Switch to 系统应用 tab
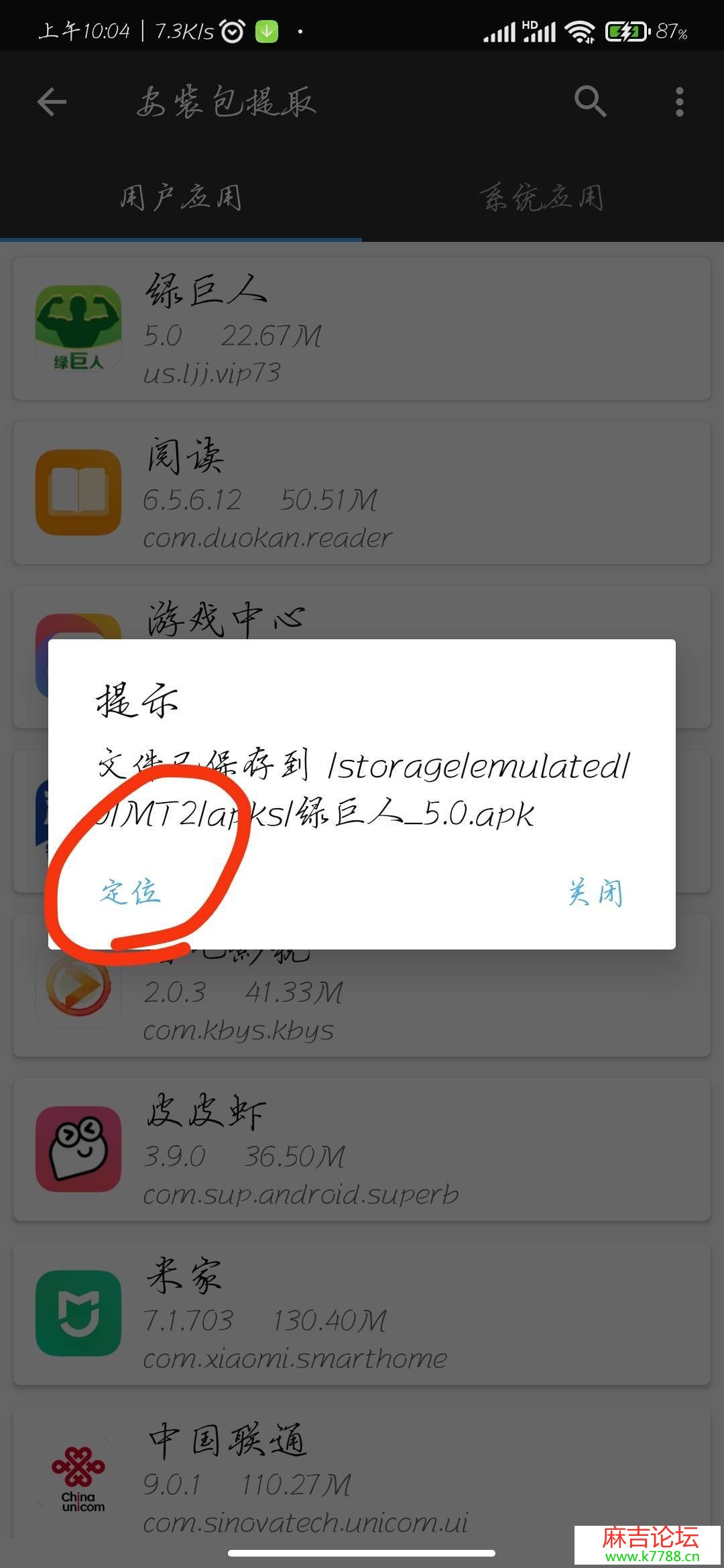 [542, 198]
